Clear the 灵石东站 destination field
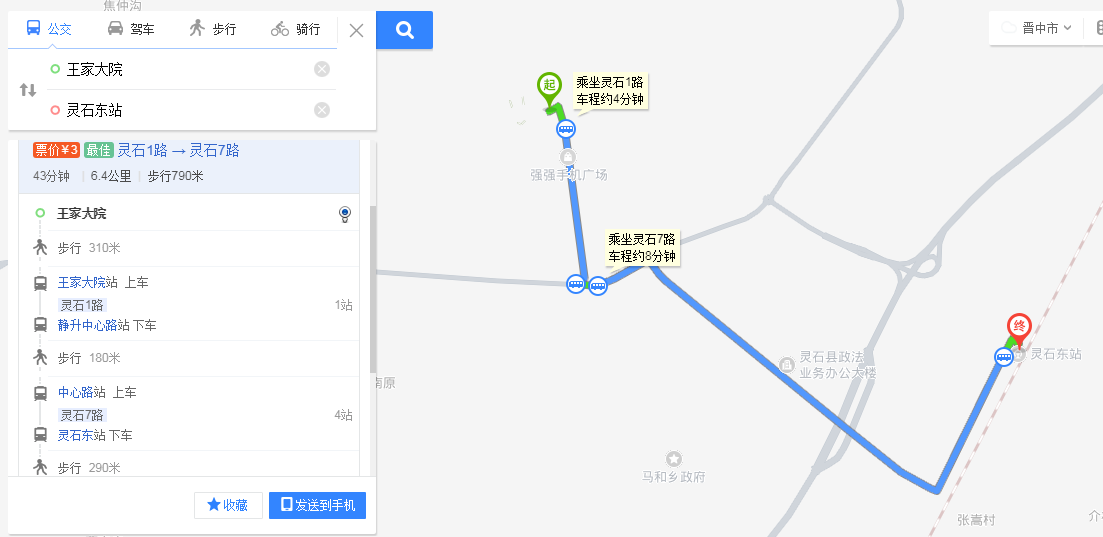This screenshot has height=537, width=1103. [x=322, y=110]
